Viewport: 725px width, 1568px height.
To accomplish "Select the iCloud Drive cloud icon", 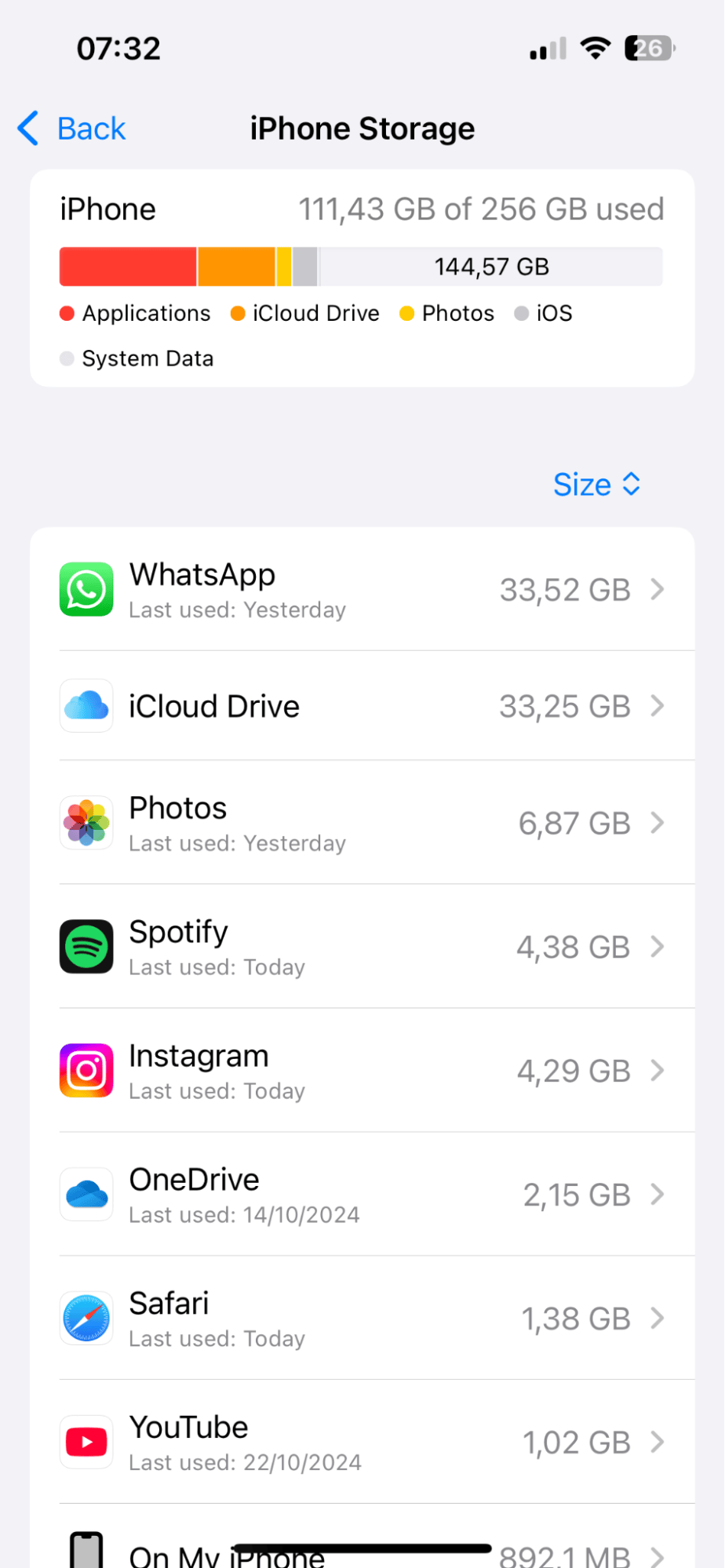I will tap(86, 705).
